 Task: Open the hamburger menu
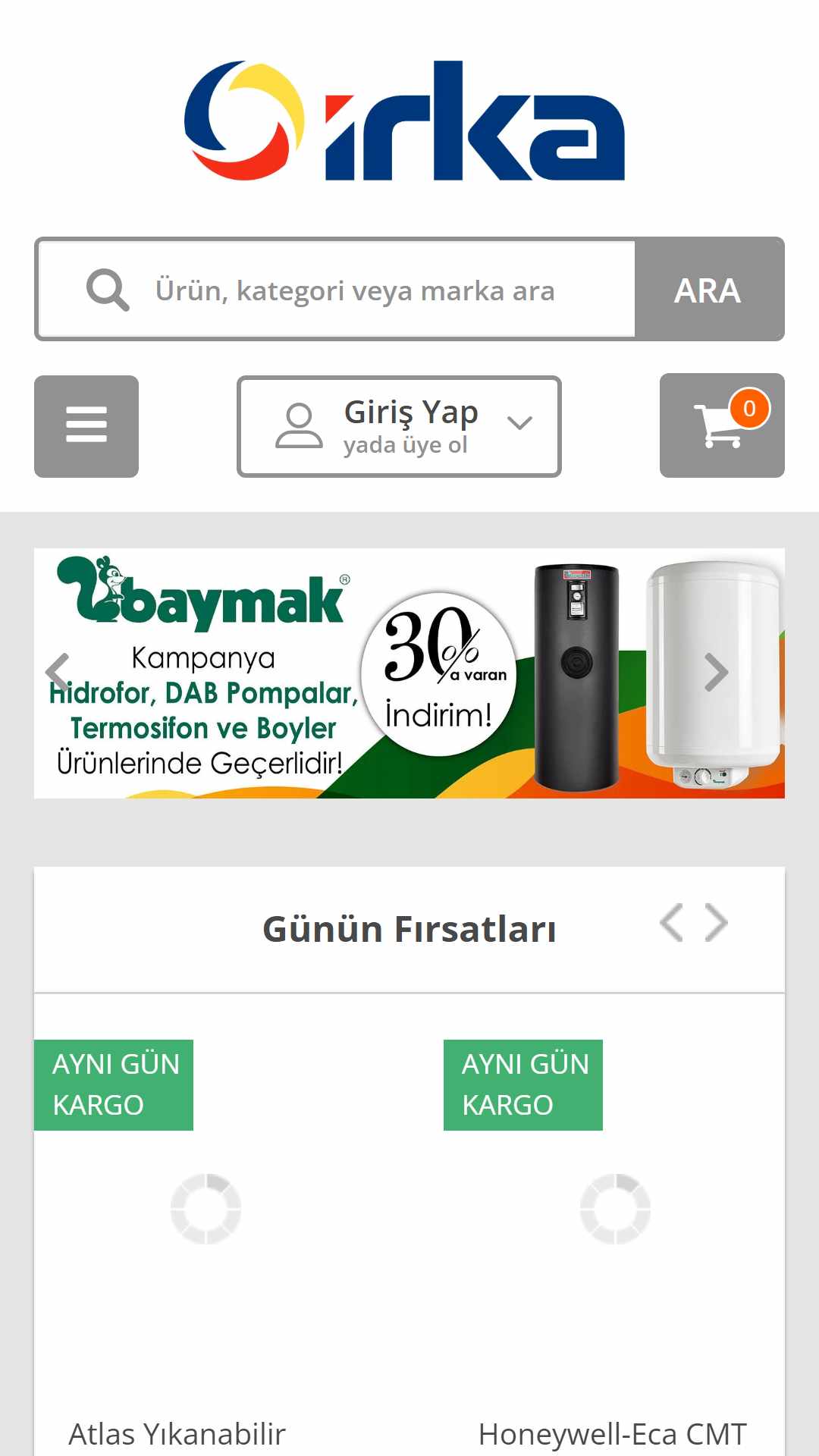pyautogui.click(x=86, y=425)
